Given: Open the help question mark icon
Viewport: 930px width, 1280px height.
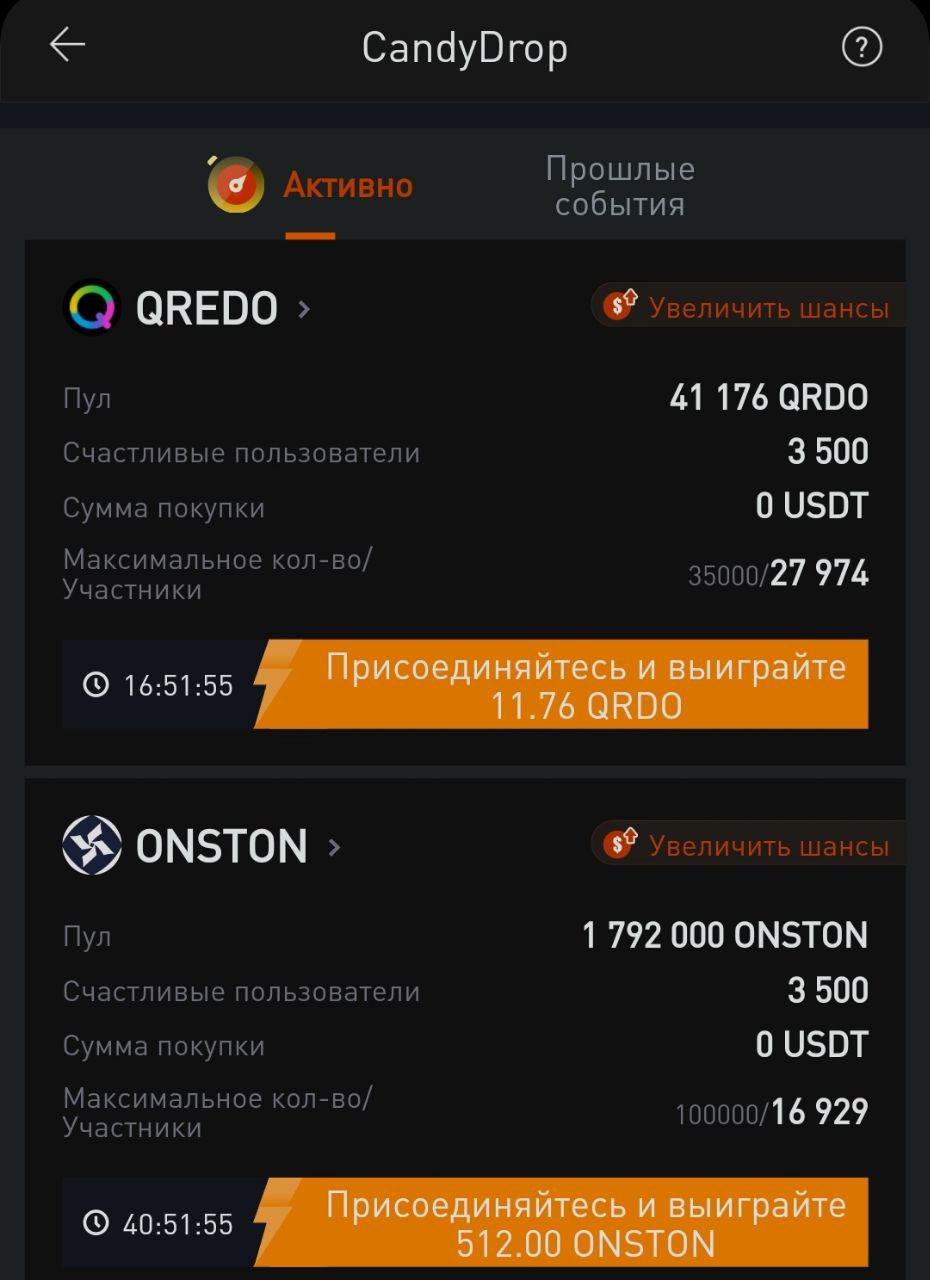Looking at the screenshot, I should pyautogui.click(x=862, y=47).
